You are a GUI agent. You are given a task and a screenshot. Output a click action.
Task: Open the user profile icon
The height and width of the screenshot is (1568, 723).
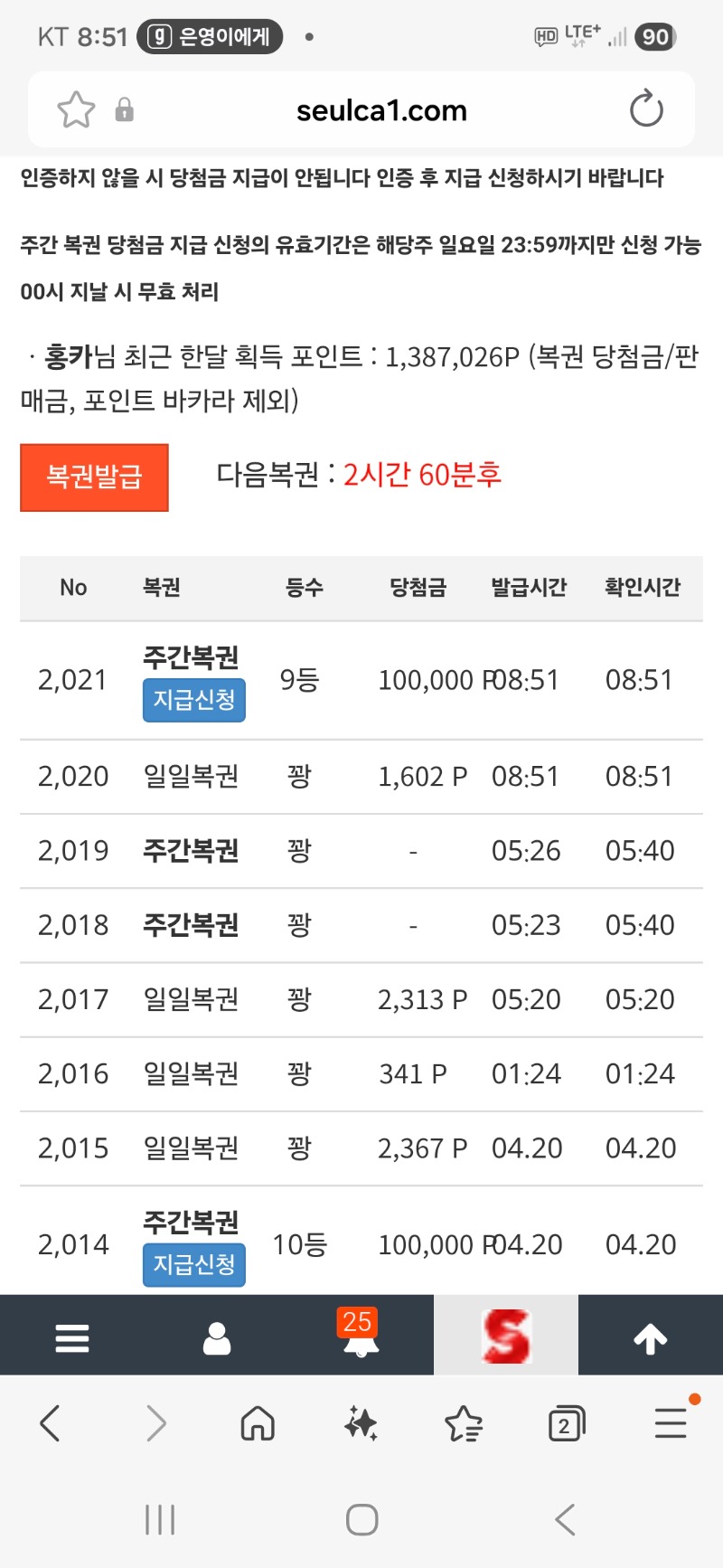pos(217,1337)
